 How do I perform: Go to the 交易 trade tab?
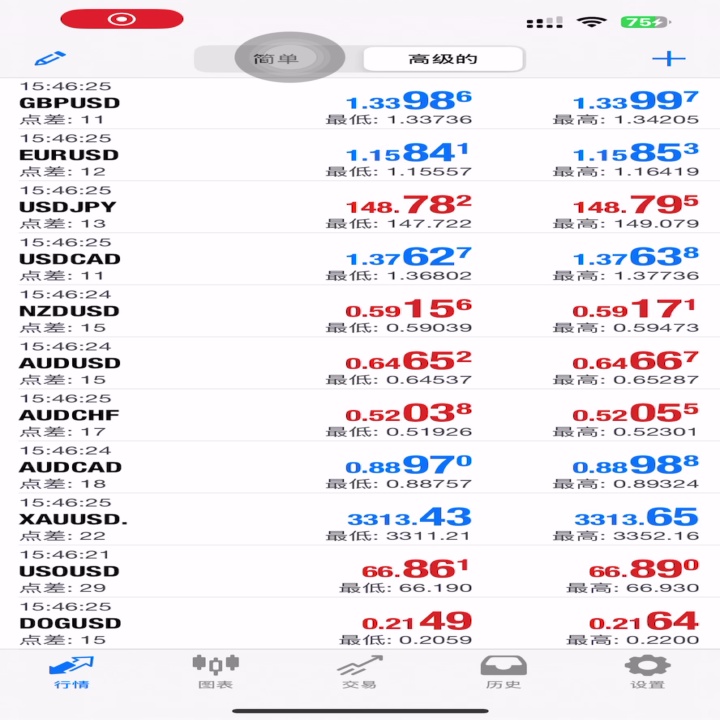360,672
